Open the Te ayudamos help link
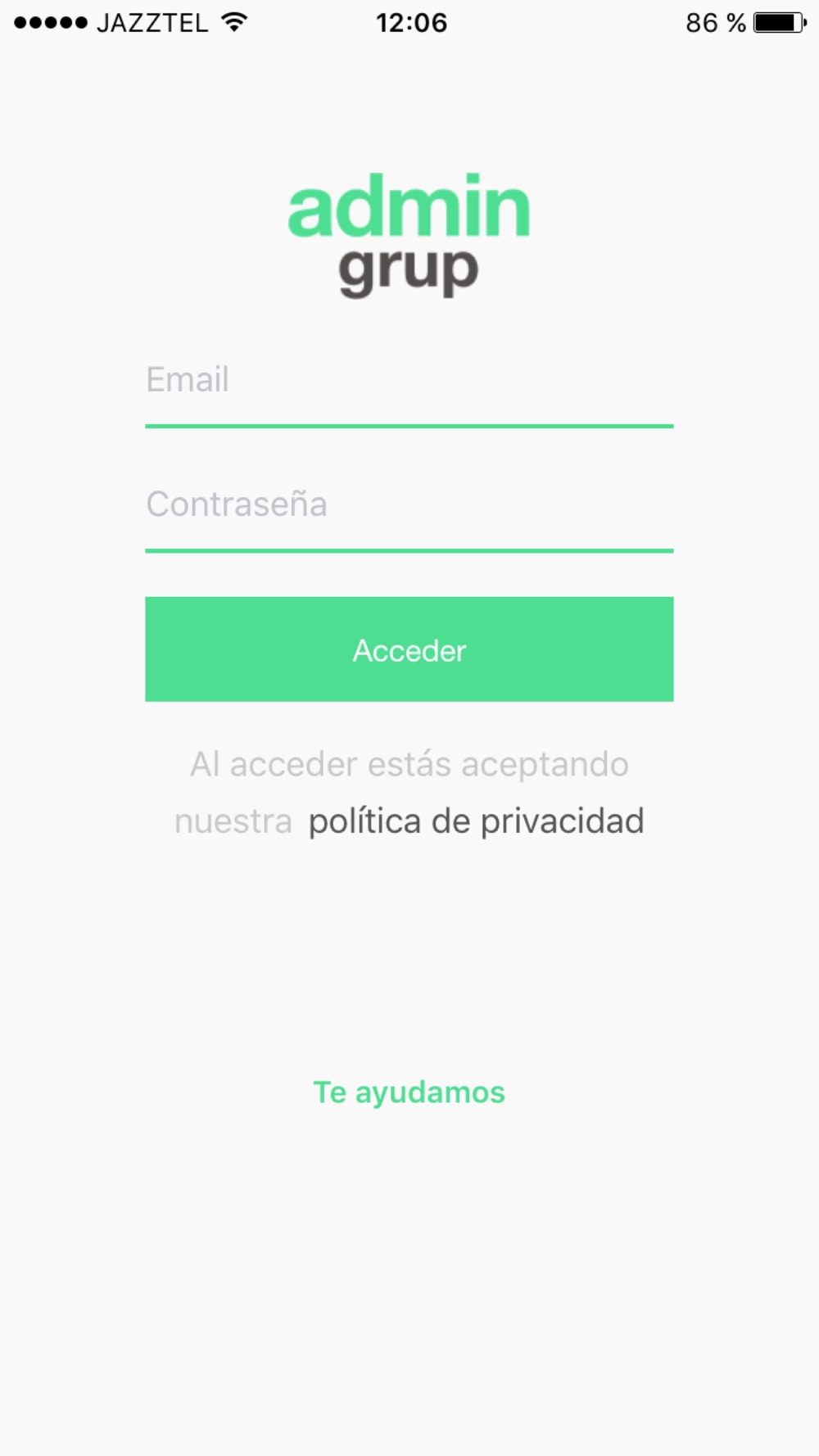Screen dimensions: 819x1456 pyautogui.click(x=409, y=1092)
